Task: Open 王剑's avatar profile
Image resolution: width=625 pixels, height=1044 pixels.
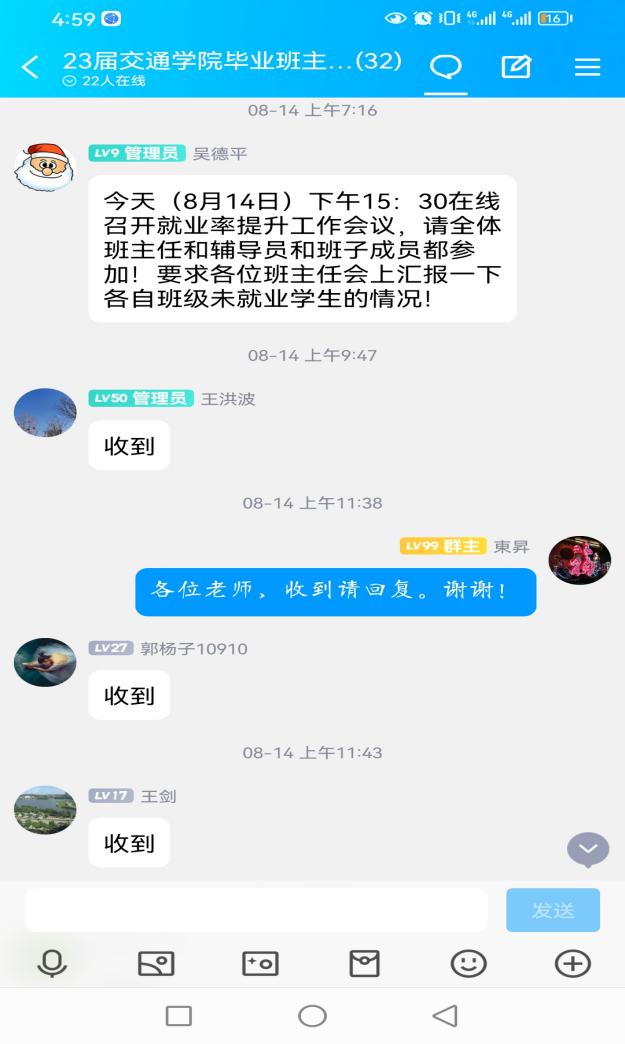Action: (45, 809)
